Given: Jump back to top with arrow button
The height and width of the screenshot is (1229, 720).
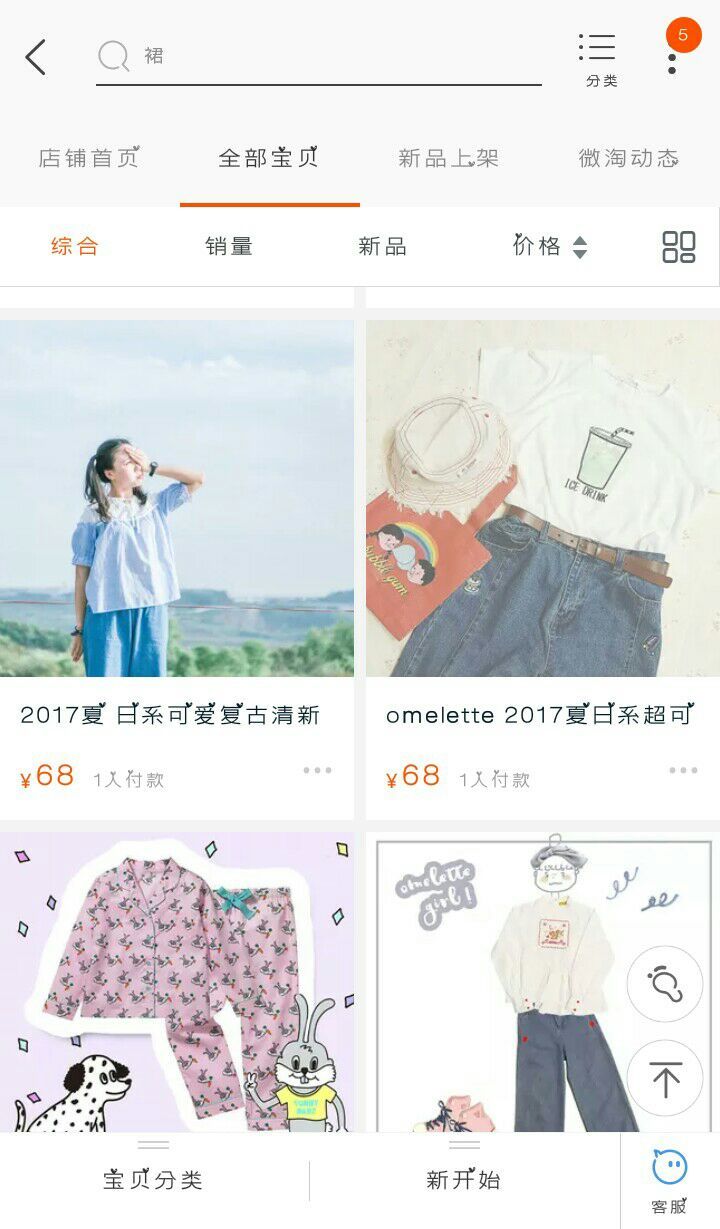Looking at the screenshot, I should tap(665, 1078).
